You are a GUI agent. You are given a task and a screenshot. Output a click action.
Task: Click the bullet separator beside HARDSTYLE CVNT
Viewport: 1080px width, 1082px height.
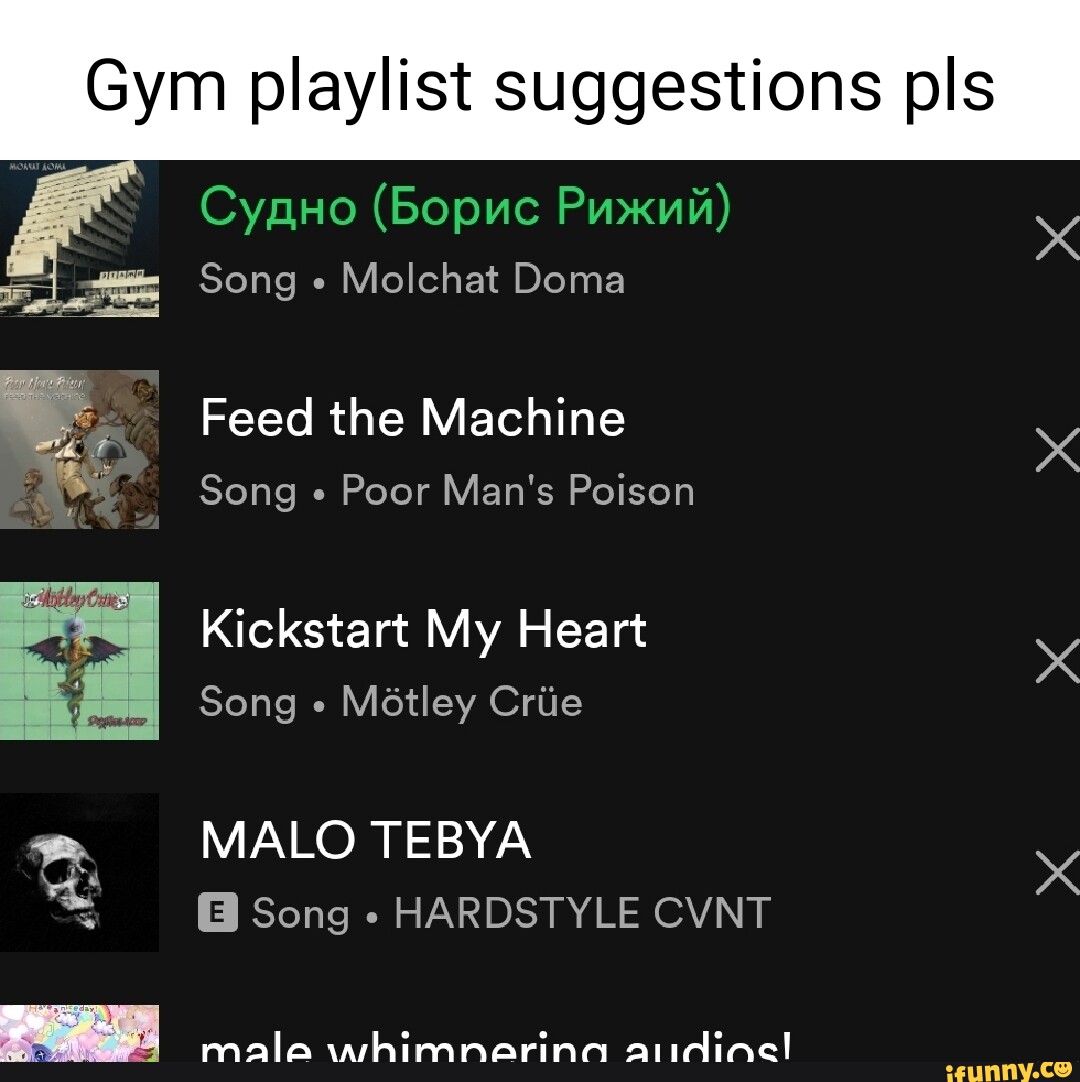pyautogui.click(x=370, y=913)
